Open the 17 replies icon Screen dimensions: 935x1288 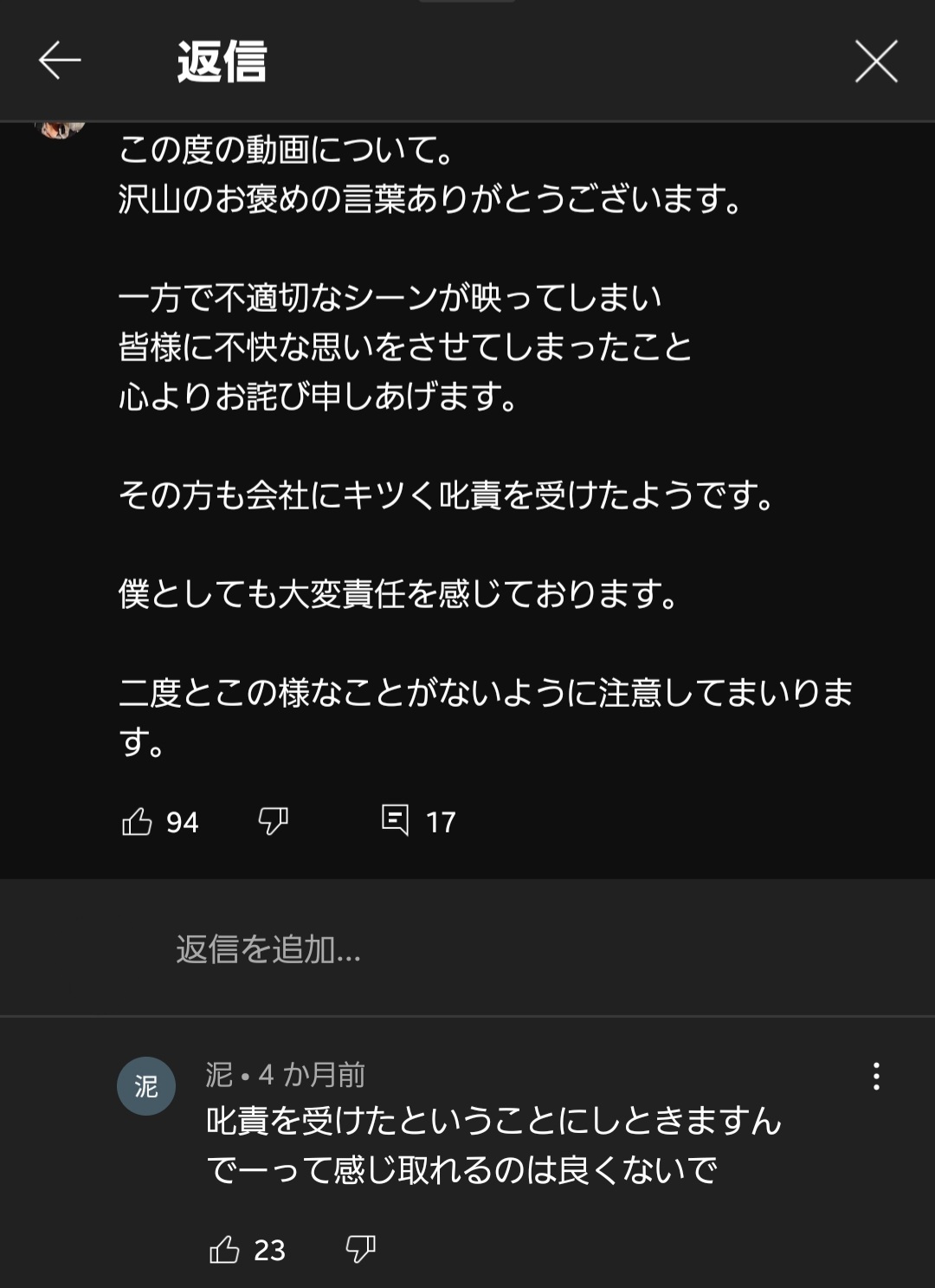(x=396, y=819)
